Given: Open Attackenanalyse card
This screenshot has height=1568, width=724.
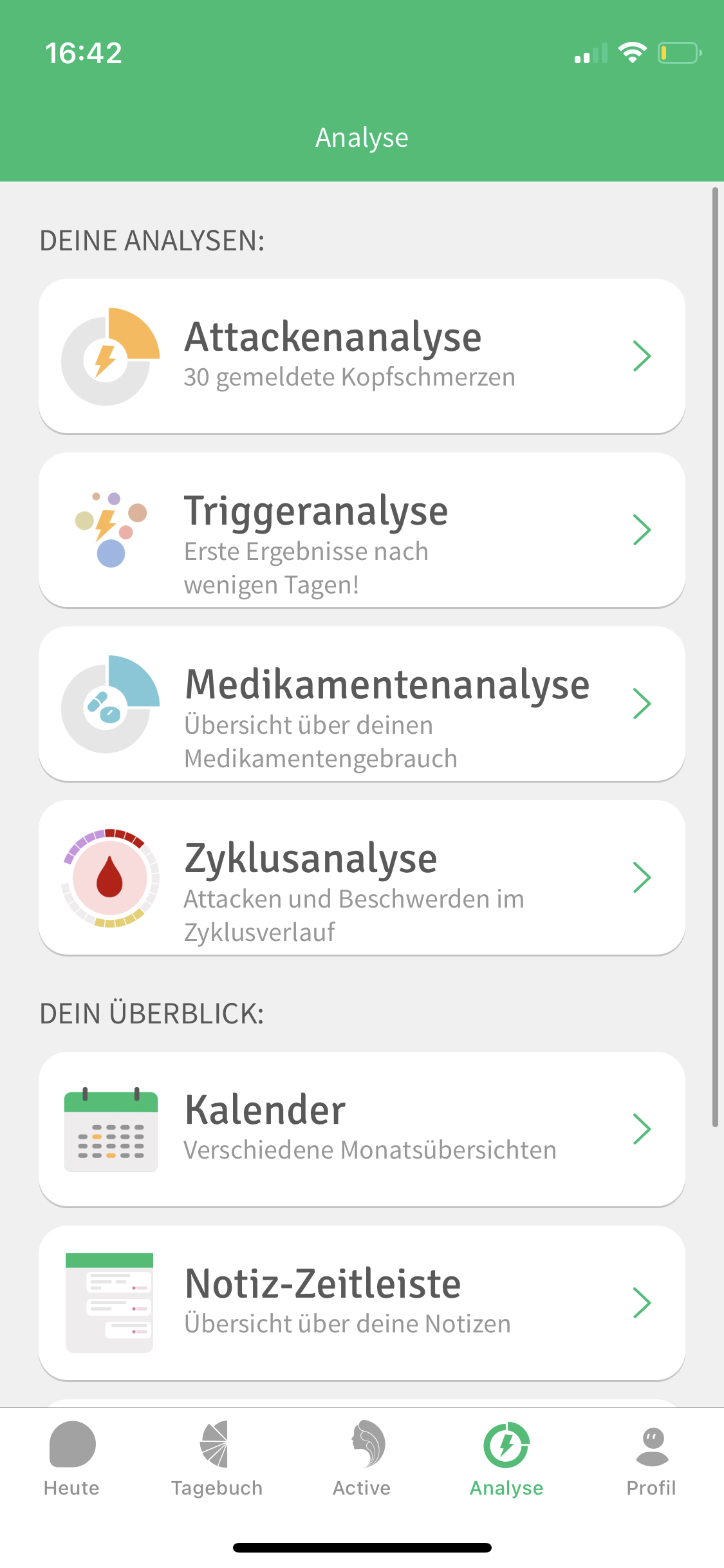Looking at the screenshot, I should [x=362, y=356].
